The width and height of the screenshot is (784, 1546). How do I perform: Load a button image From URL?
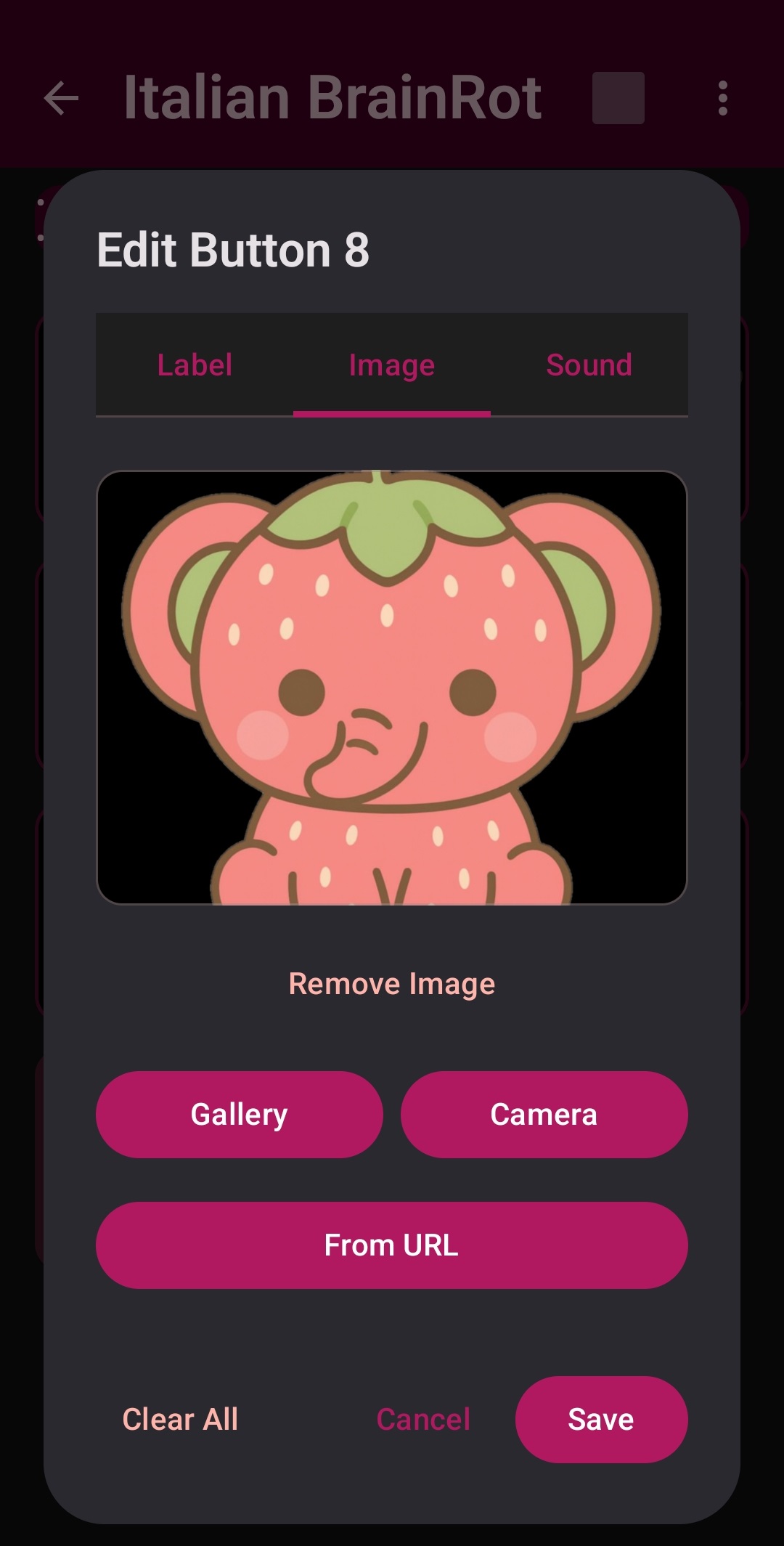point(391,1245)
